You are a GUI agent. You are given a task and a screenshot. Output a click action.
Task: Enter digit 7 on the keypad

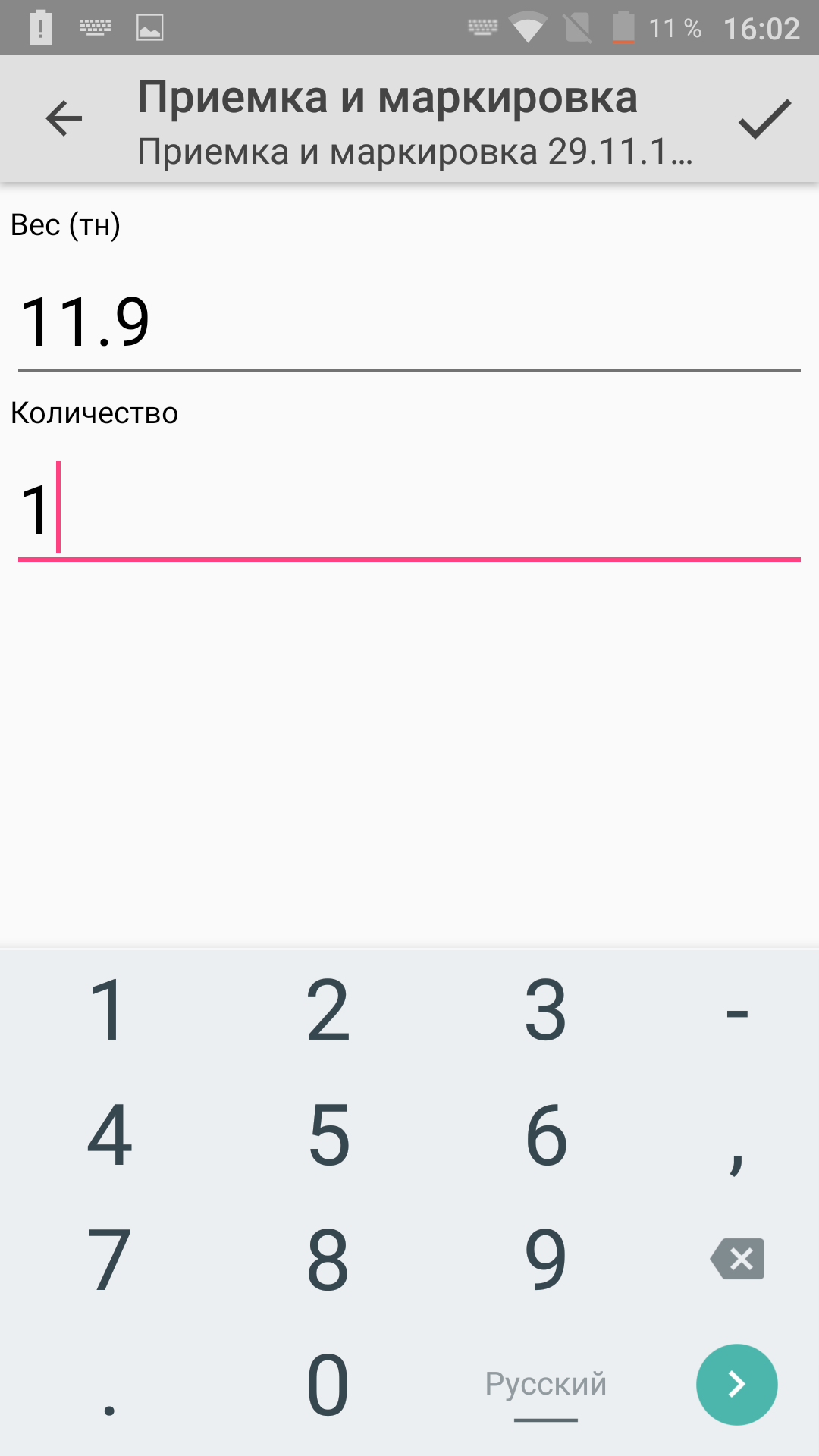coord(109,1260)
